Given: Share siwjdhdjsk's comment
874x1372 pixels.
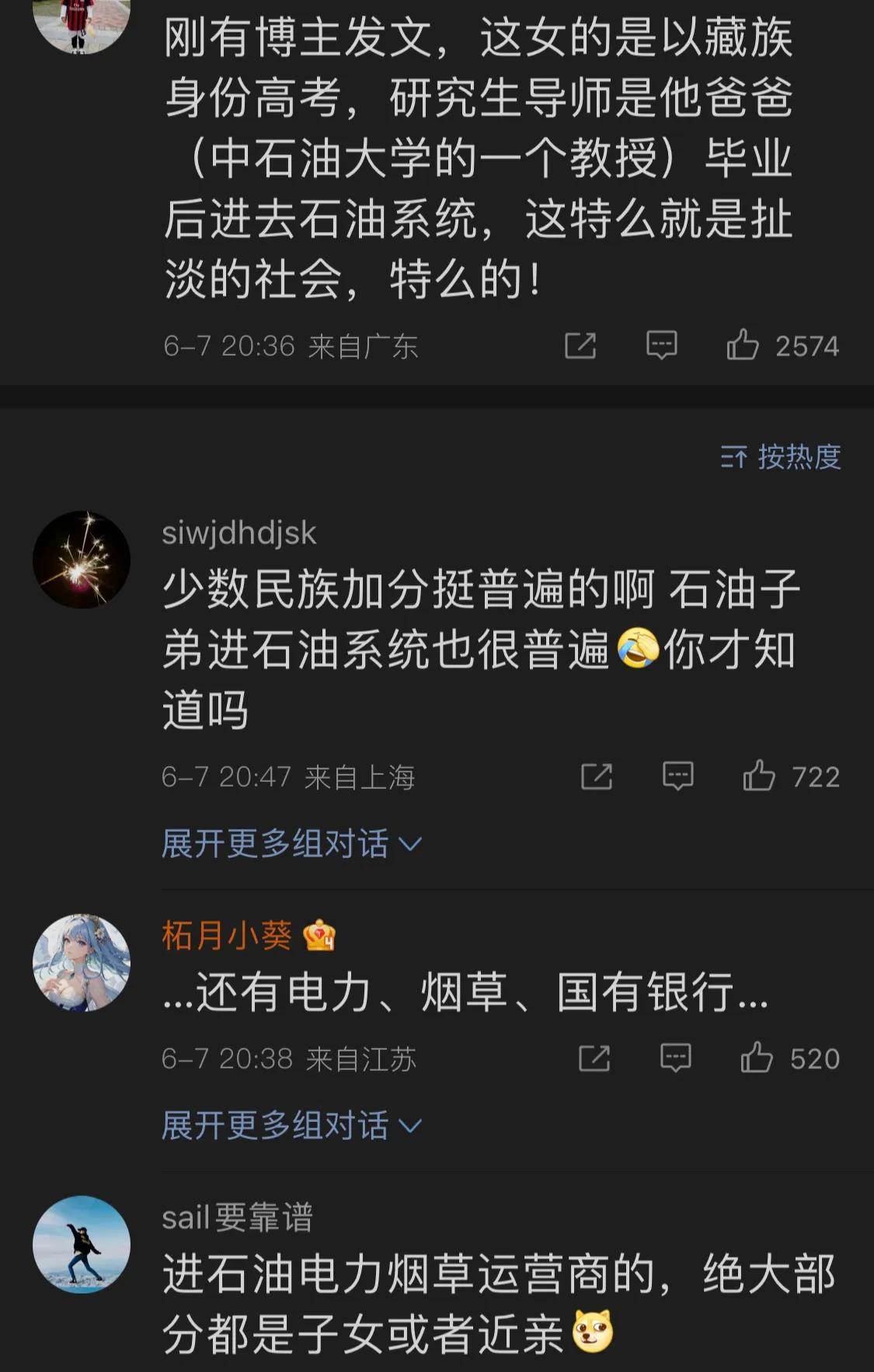Looking at the screenshot, I should tap(596, 776).
